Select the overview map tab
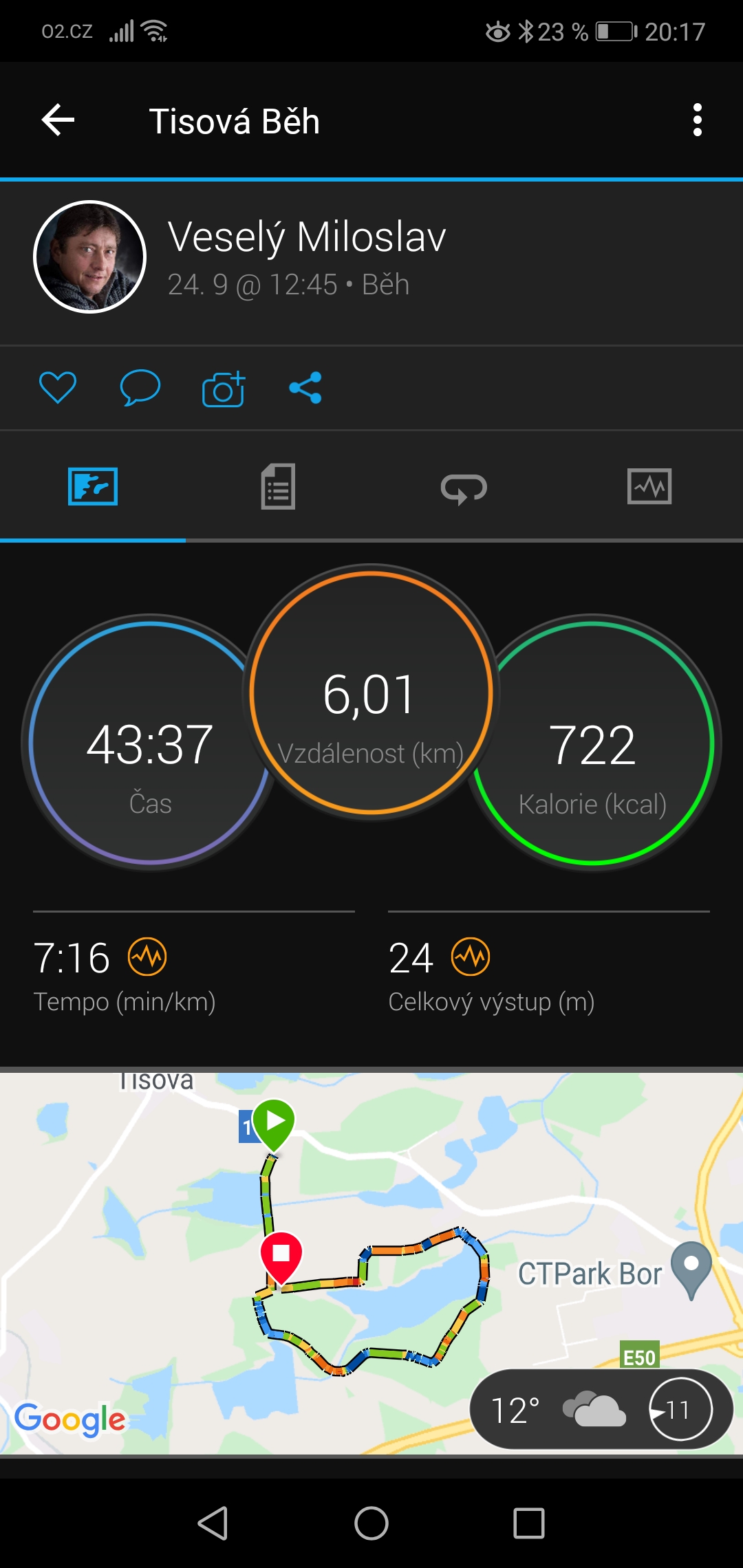Screen dimensions: 743x1568 (x=93, y=487)
